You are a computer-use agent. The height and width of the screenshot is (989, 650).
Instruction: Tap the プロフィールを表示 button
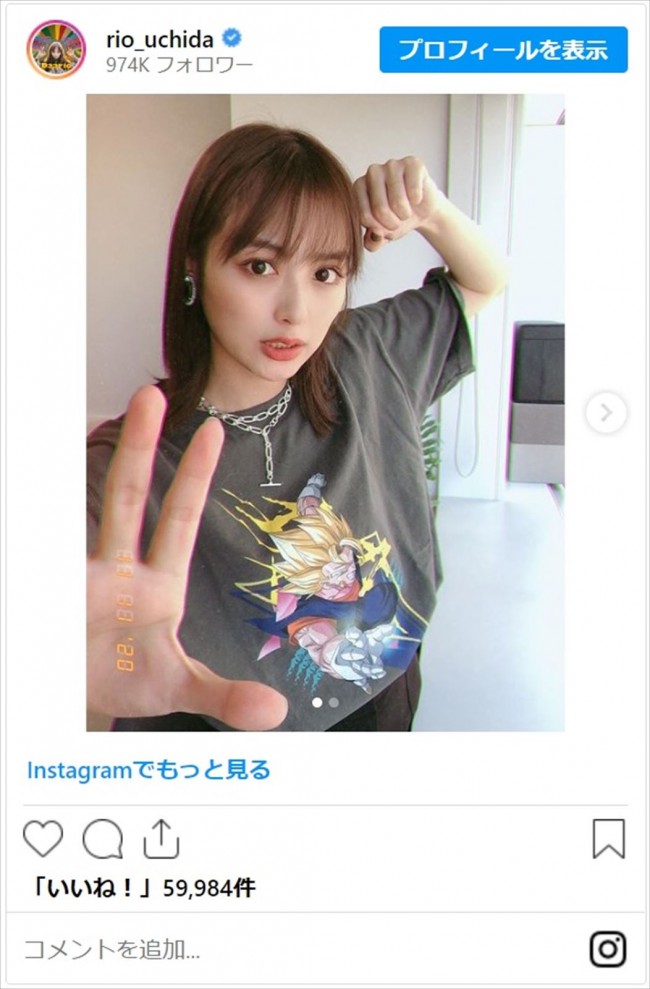tap(503, 50)
